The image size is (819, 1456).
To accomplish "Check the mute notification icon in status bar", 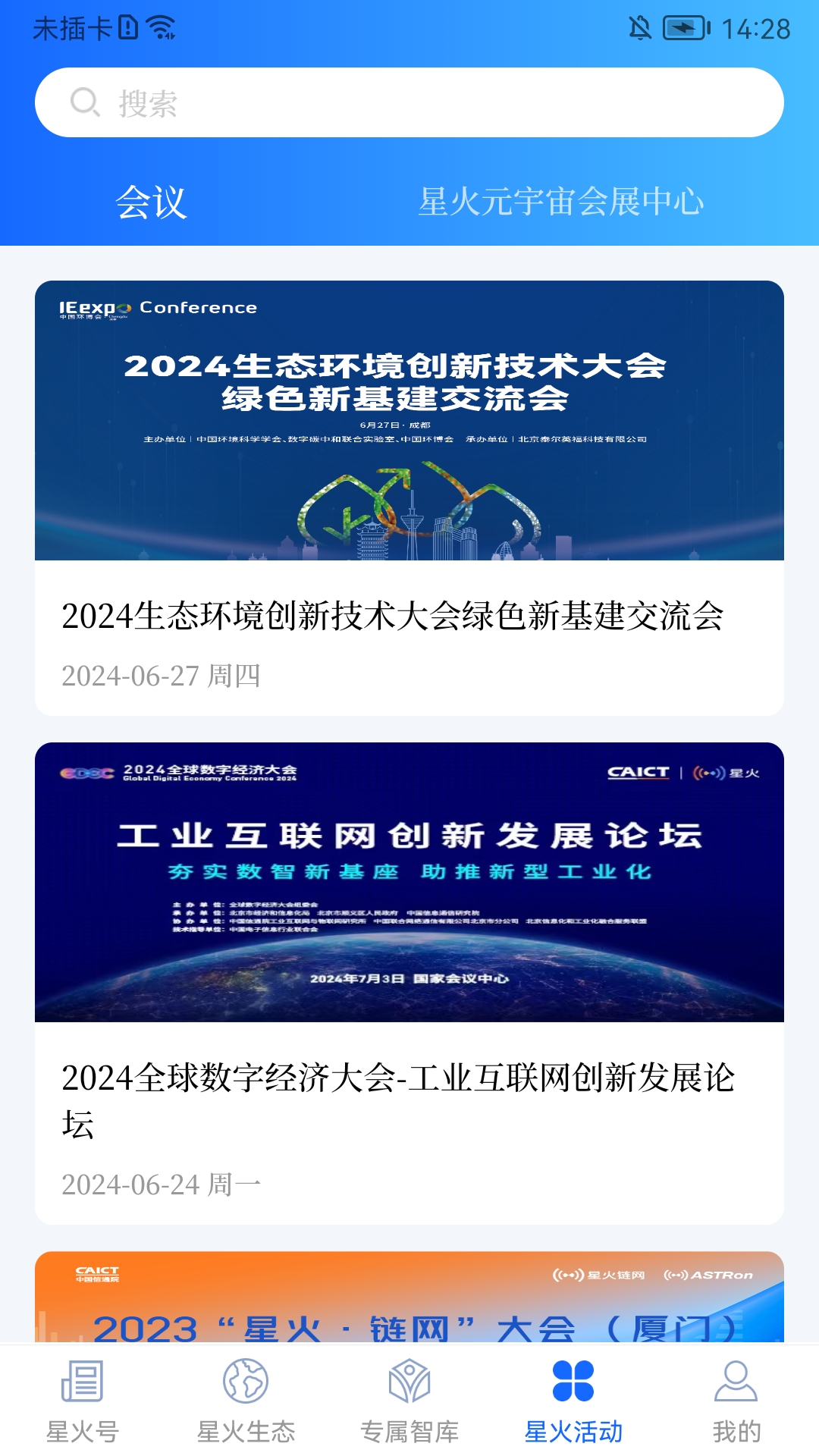I will 639,27.
